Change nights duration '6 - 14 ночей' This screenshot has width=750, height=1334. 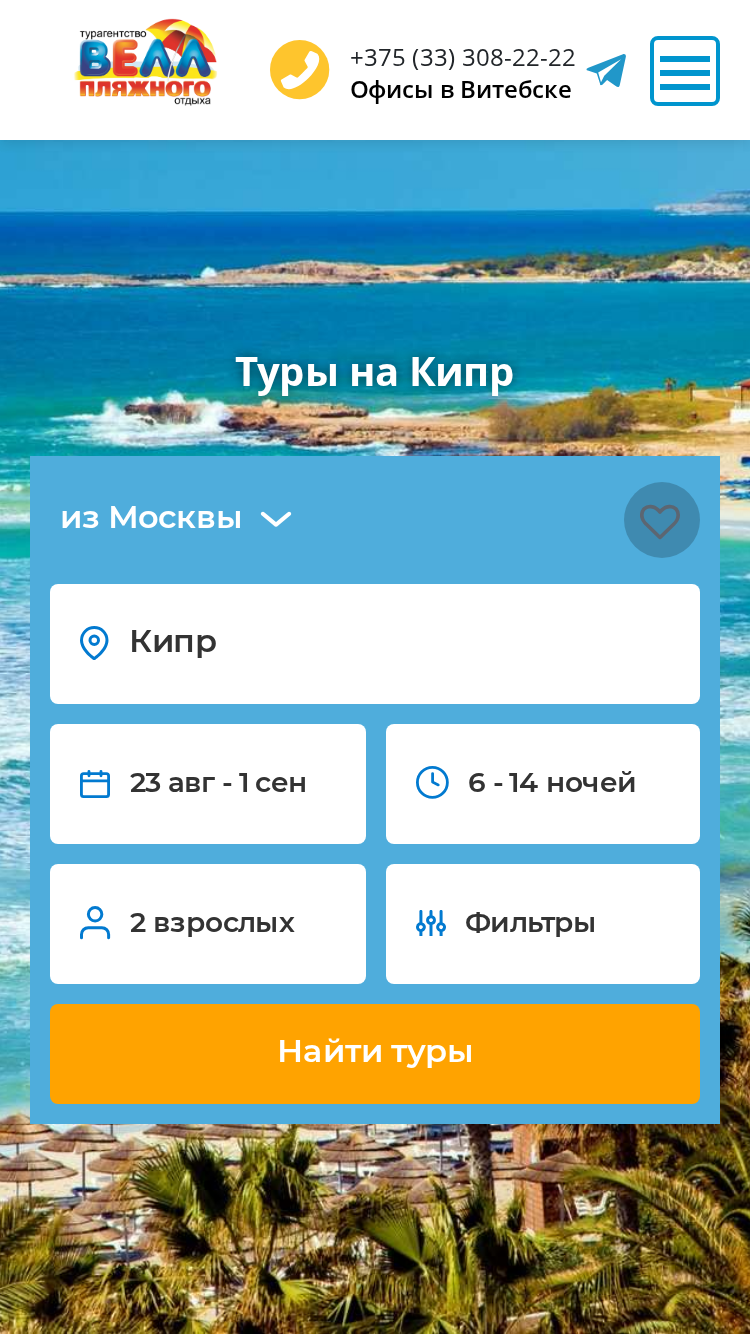(543, 784)
